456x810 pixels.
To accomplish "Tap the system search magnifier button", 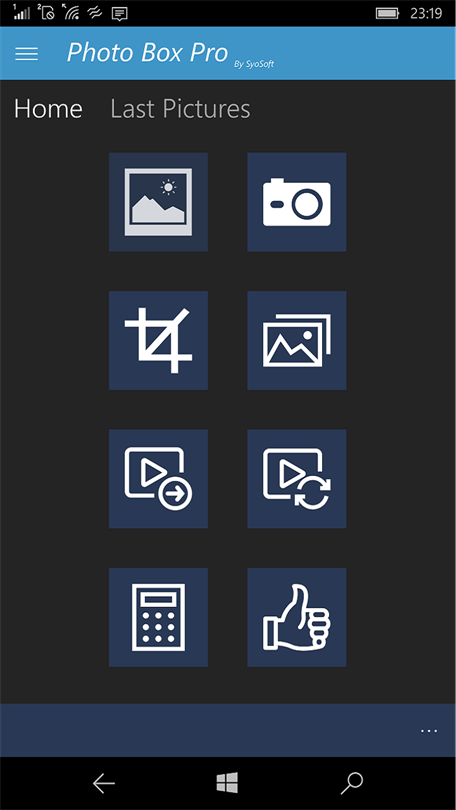I will coord(352,784).
